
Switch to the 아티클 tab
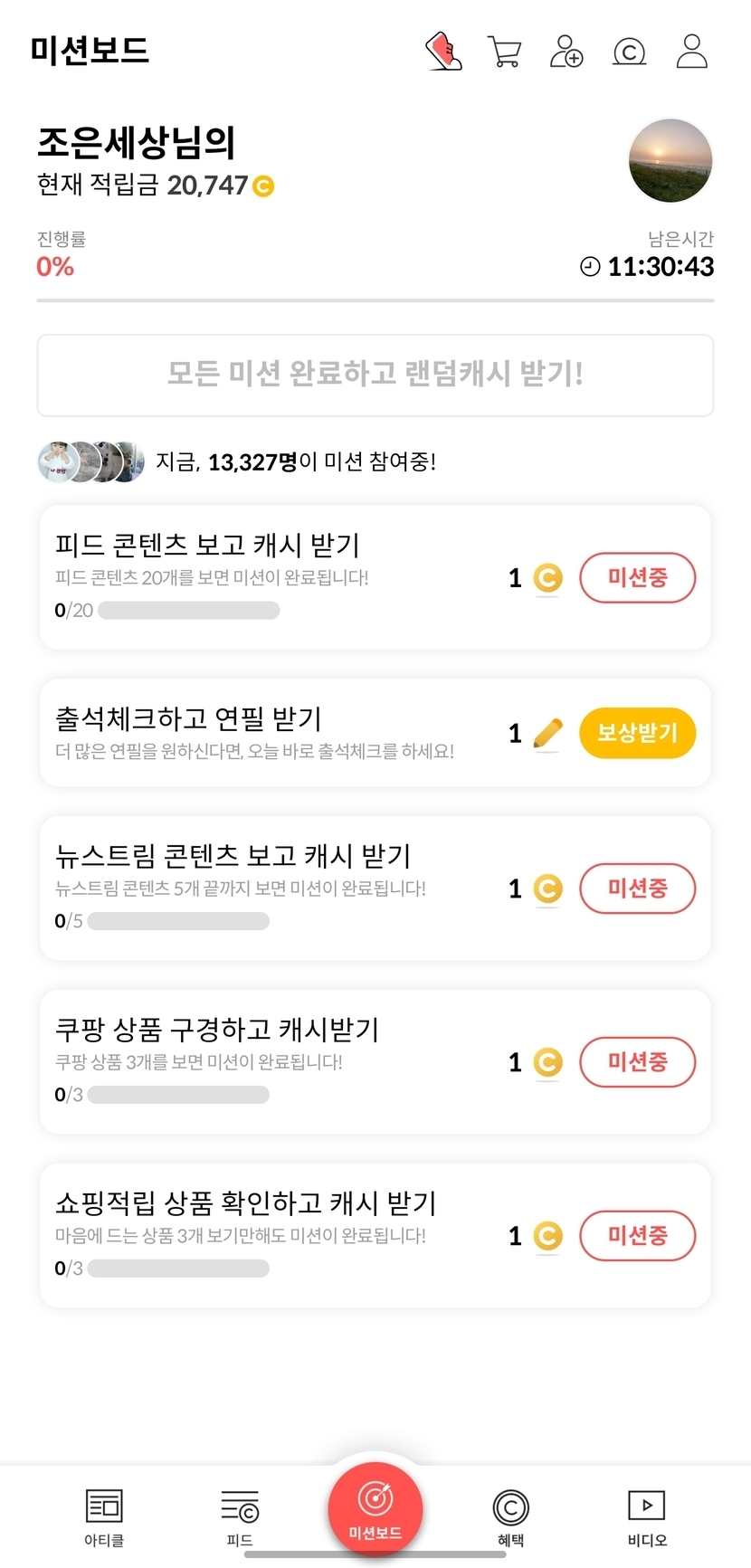pos(104,1516)
